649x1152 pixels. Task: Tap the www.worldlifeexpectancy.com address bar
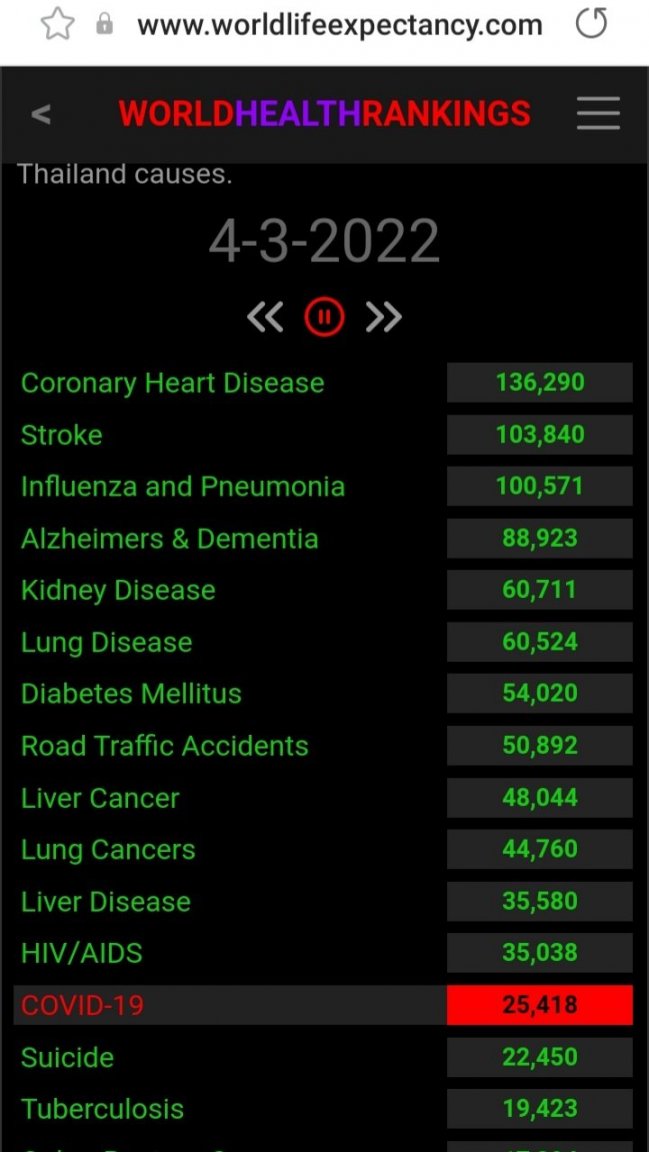click(x=339, y=25)
